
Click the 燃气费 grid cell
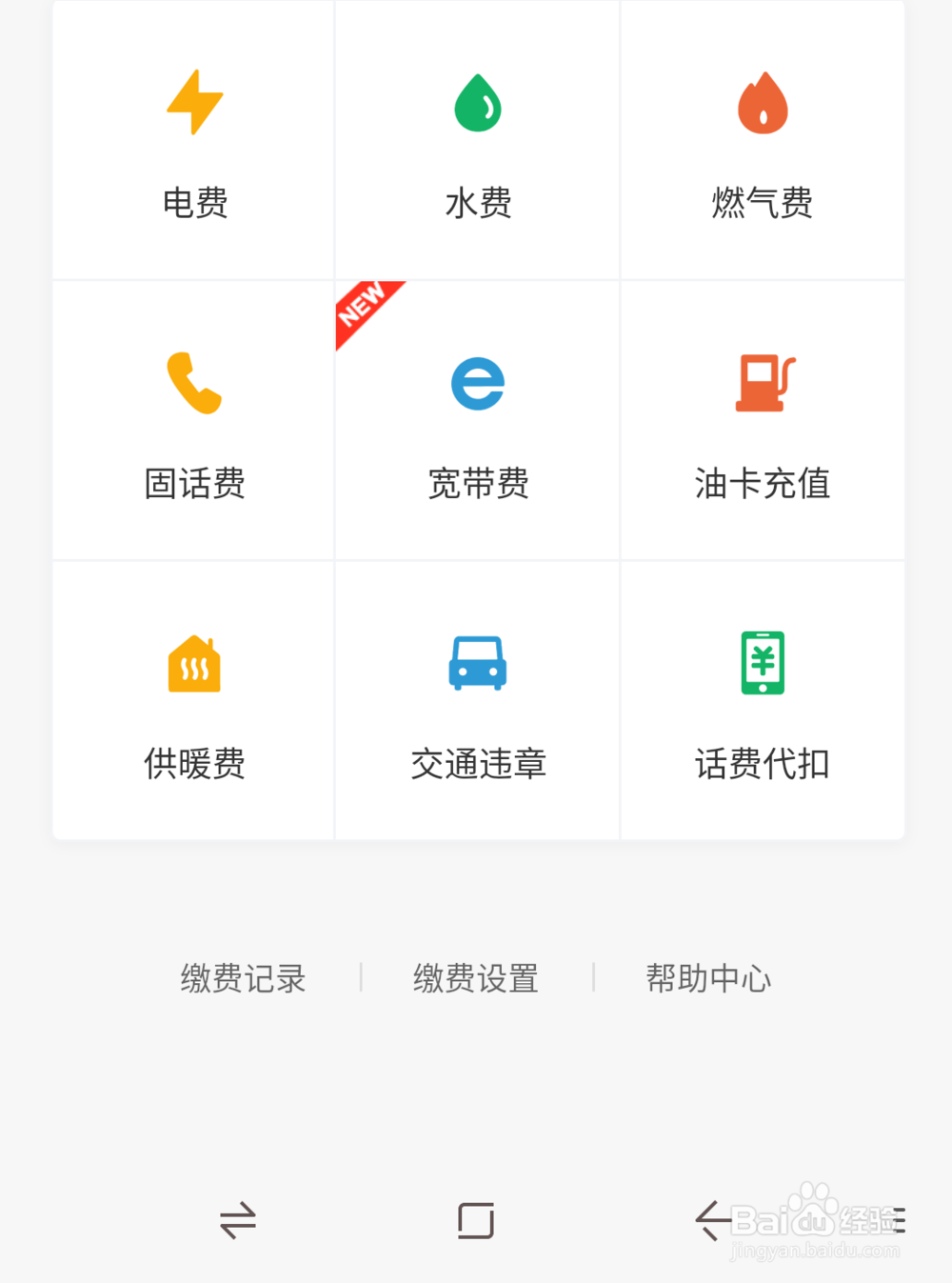pyautogui.click(x=762, y=141)
